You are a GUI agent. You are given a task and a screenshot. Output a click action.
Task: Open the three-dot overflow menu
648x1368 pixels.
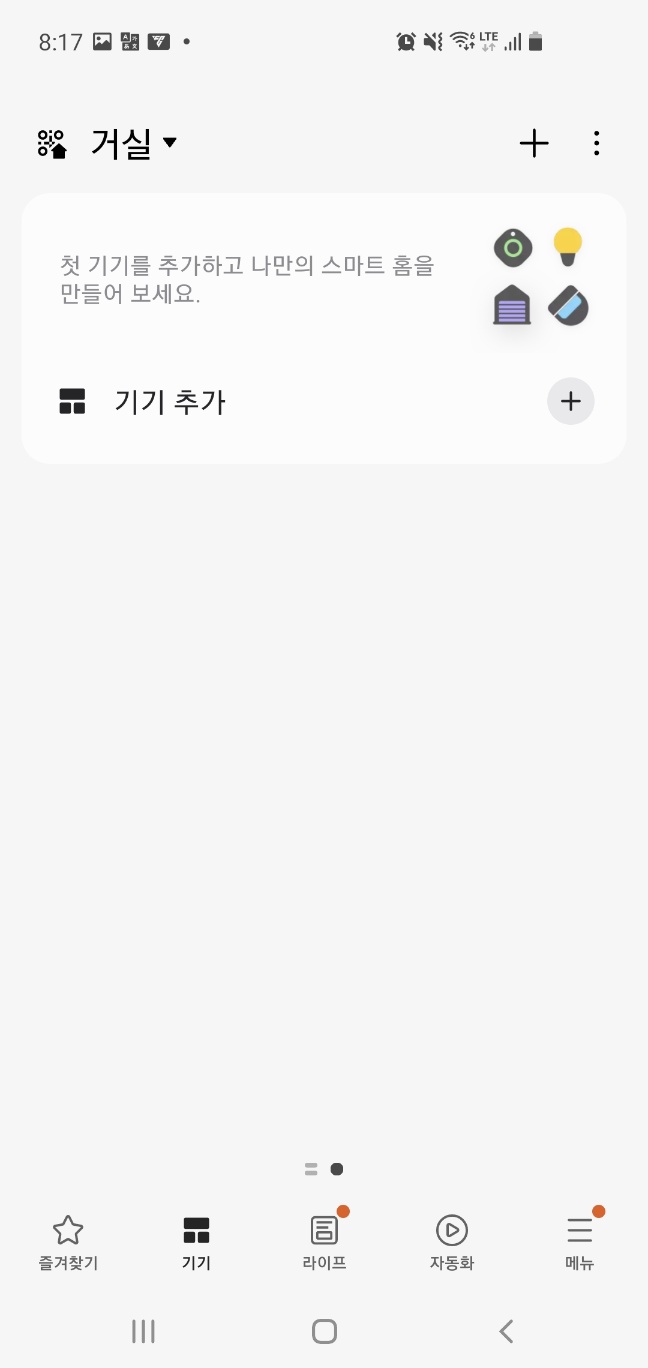pos(596,143)
